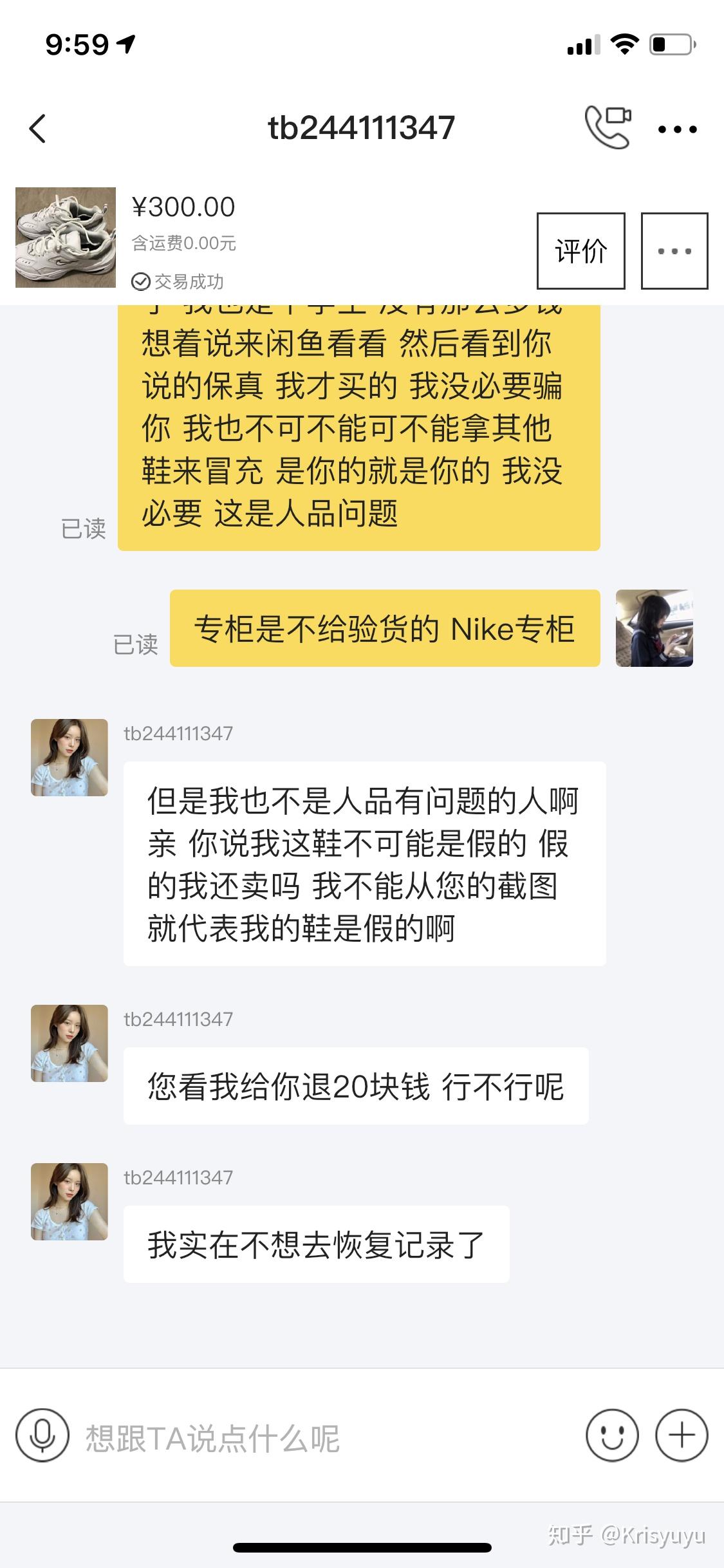The width and height of the screenshot is (724, 1568).
Task: Open the plus attachments menu
Action: [x=681, y=1435]
